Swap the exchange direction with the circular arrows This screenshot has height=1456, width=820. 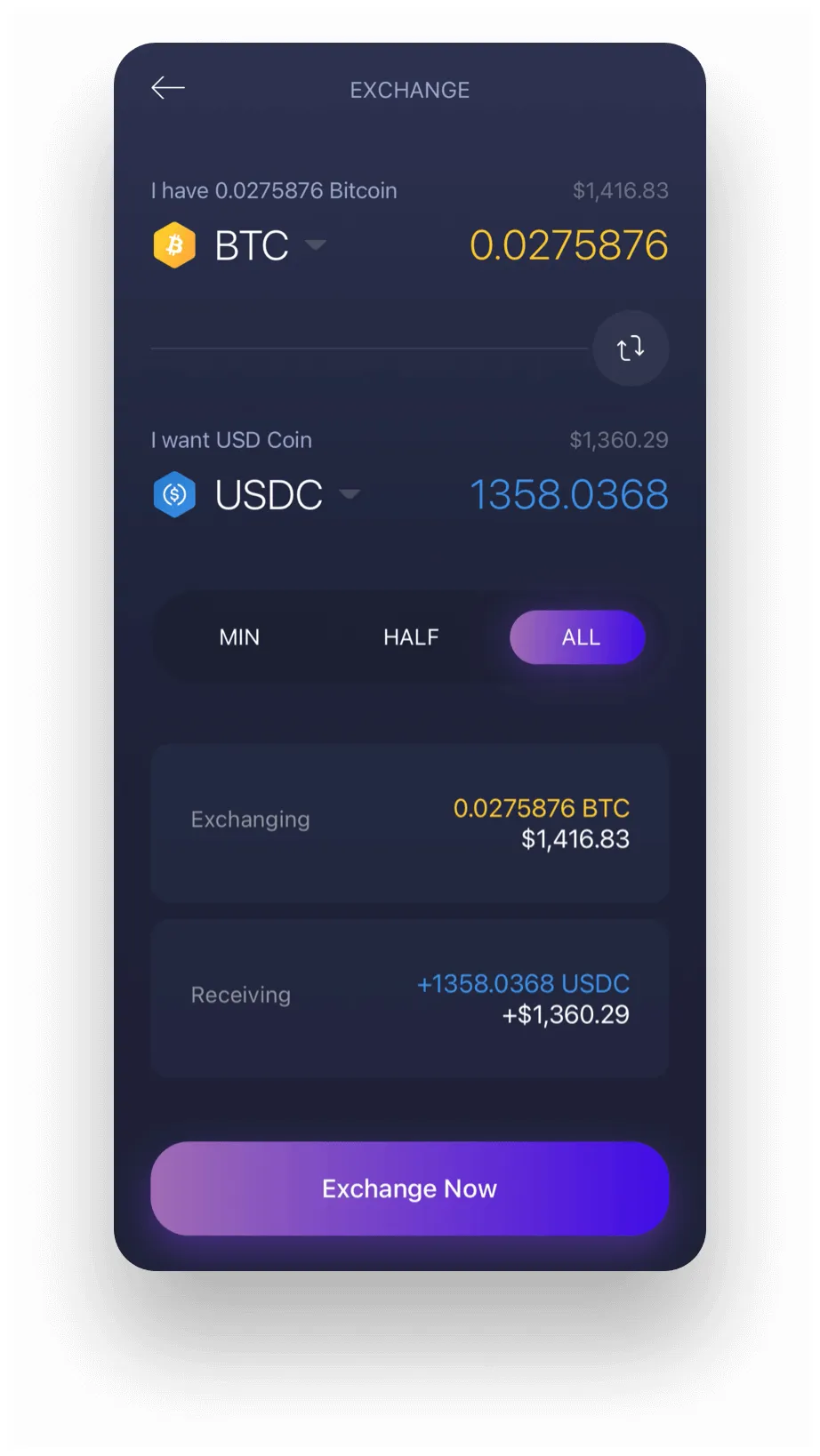click(631, 348)
